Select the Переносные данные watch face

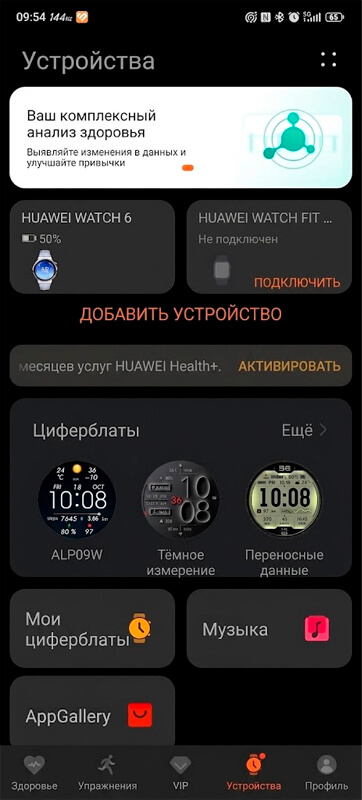point(284,519)
